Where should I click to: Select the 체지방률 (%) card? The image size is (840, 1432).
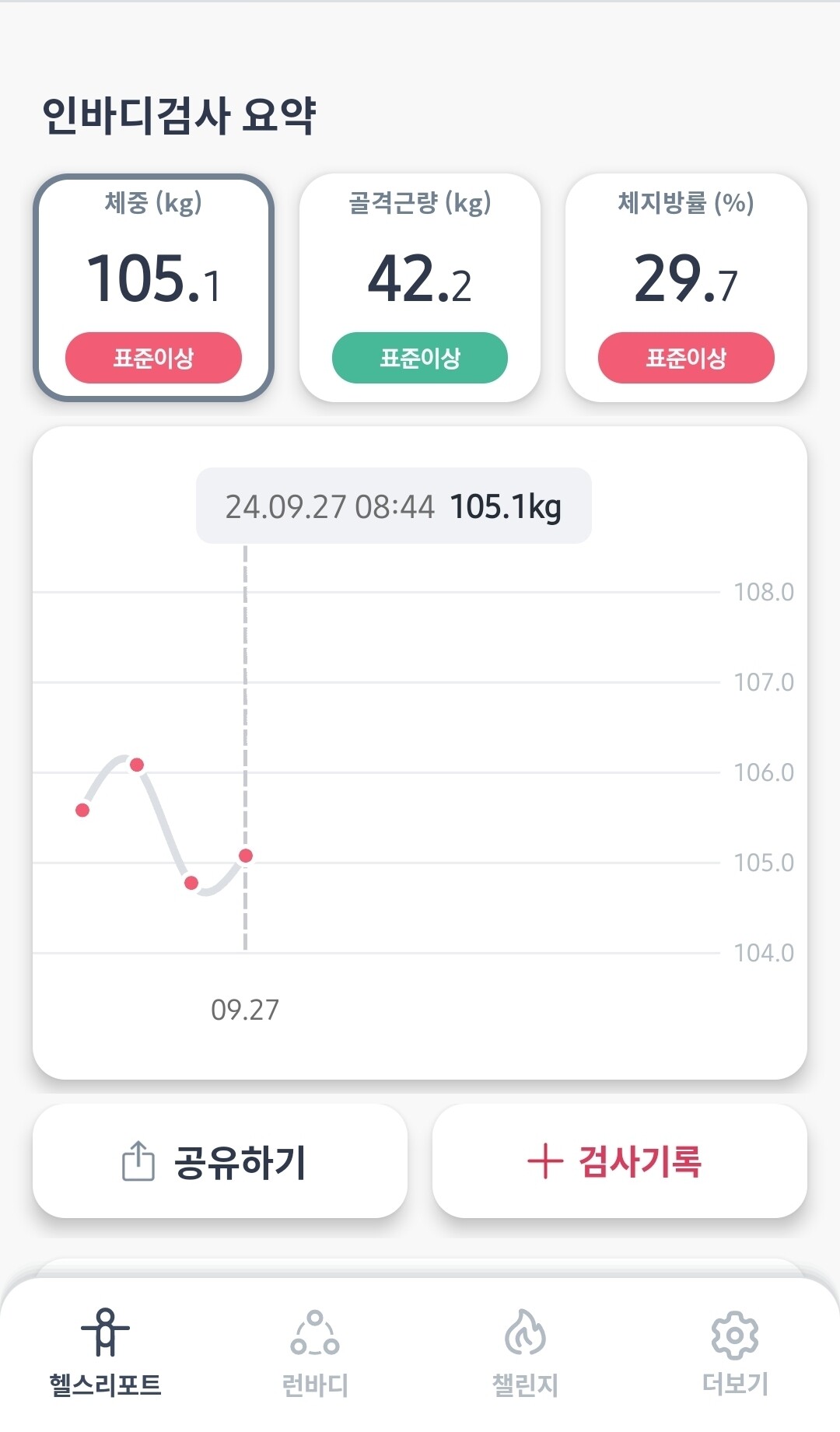tap(686, 288)
